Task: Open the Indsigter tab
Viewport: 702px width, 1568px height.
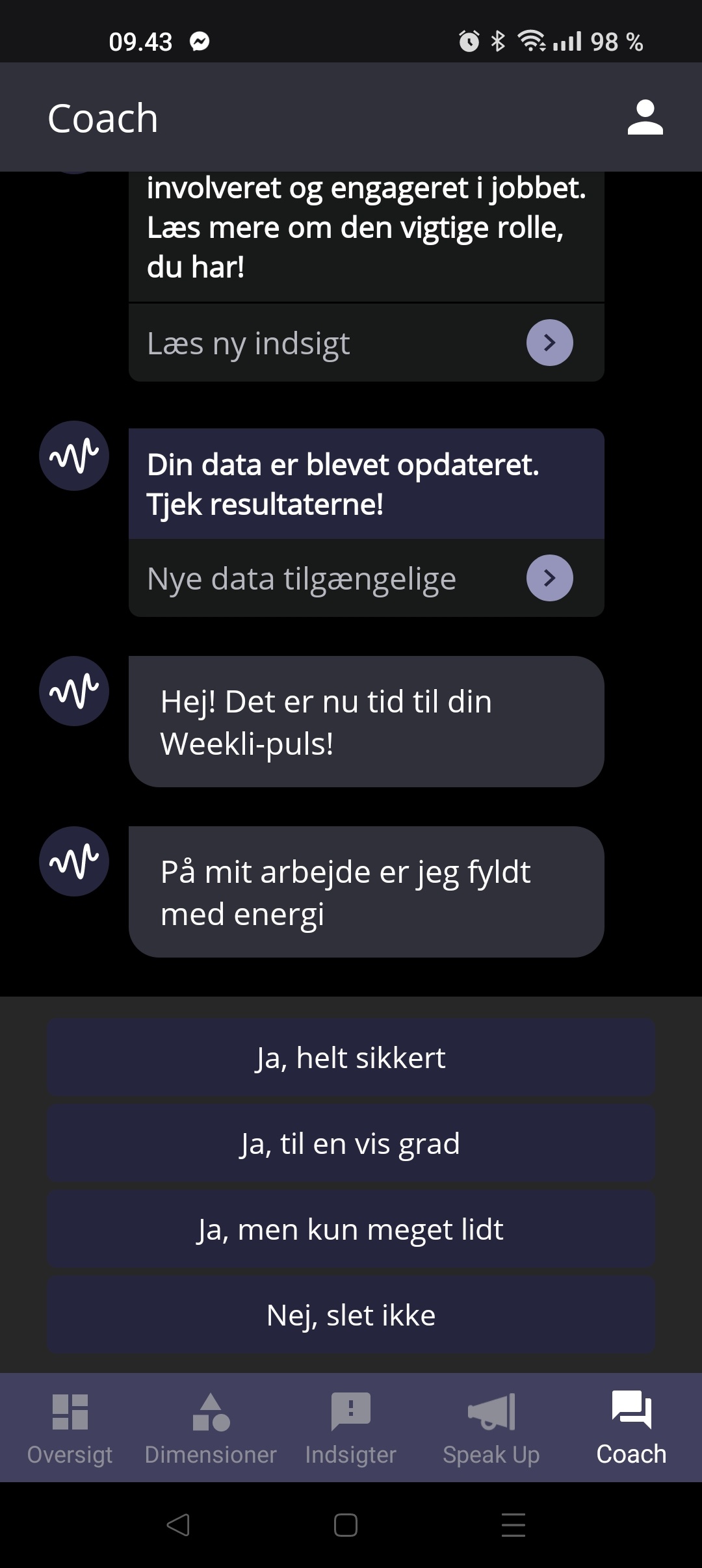Action: point(351,1428)
